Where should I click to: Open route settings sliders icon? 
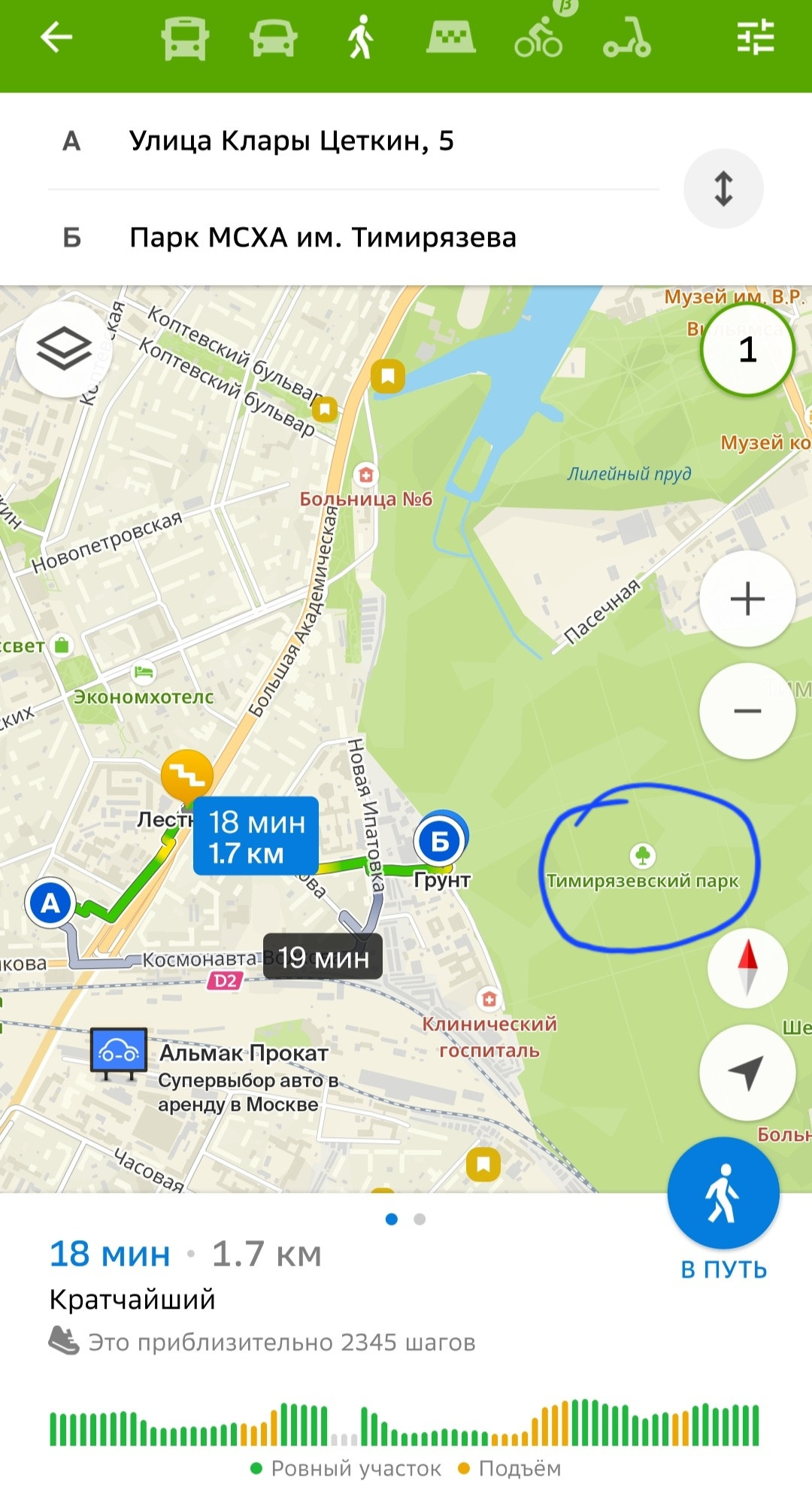[x=756, y=37]
